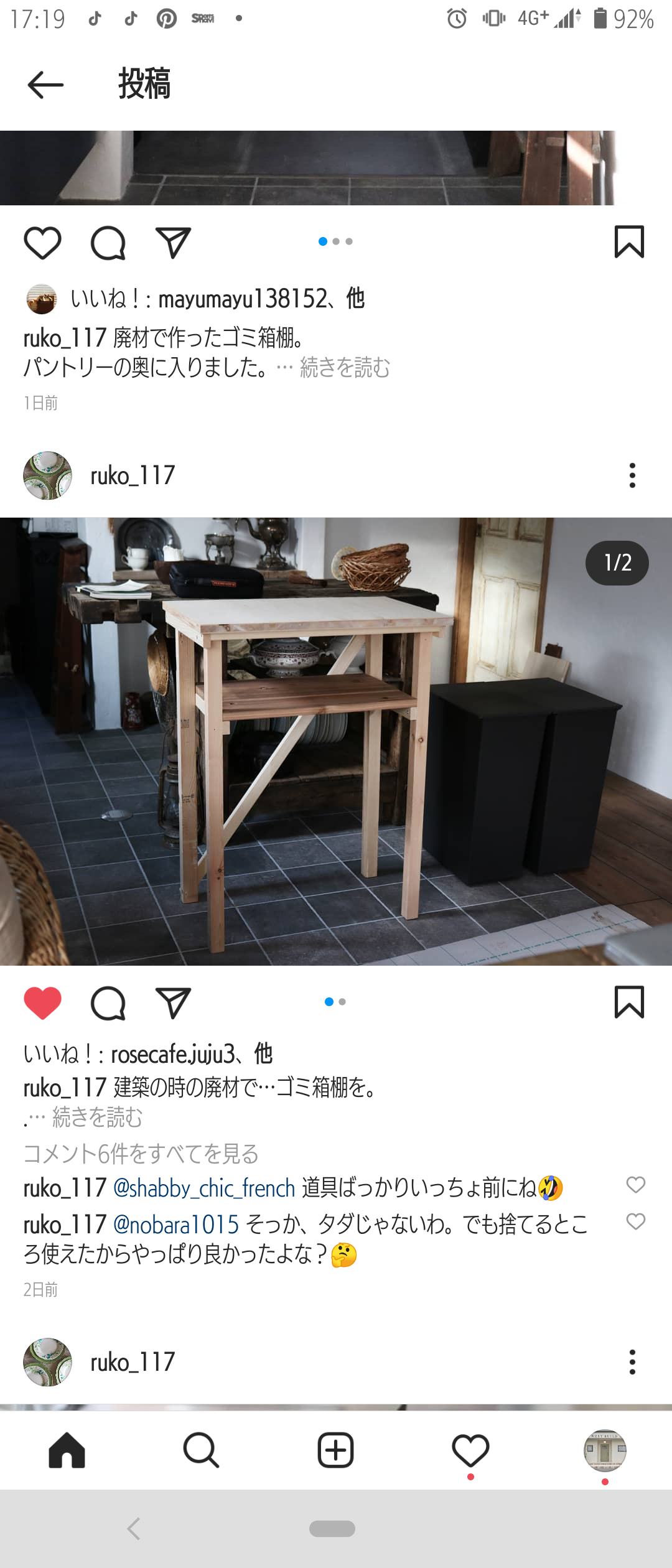Open the ruko_117 profile above the wooden shelf photo
Image resolution: width=672 pixels, height=1568 pixels.
(x=132, y=475)
